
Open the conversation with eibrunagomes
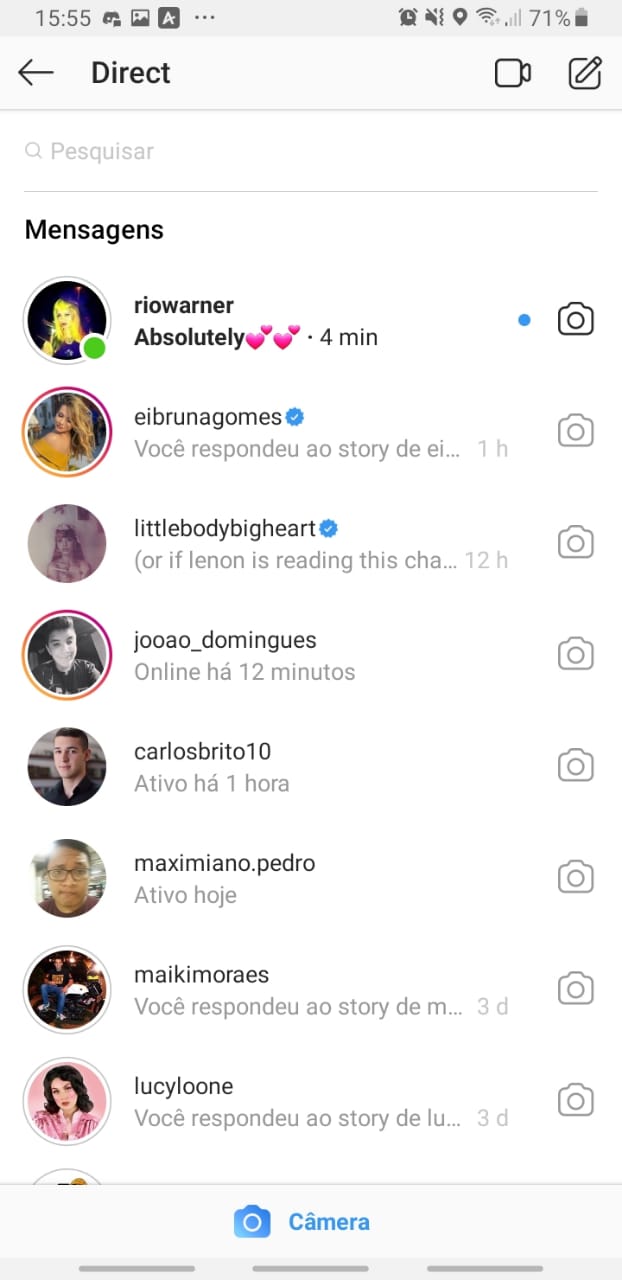311,432
